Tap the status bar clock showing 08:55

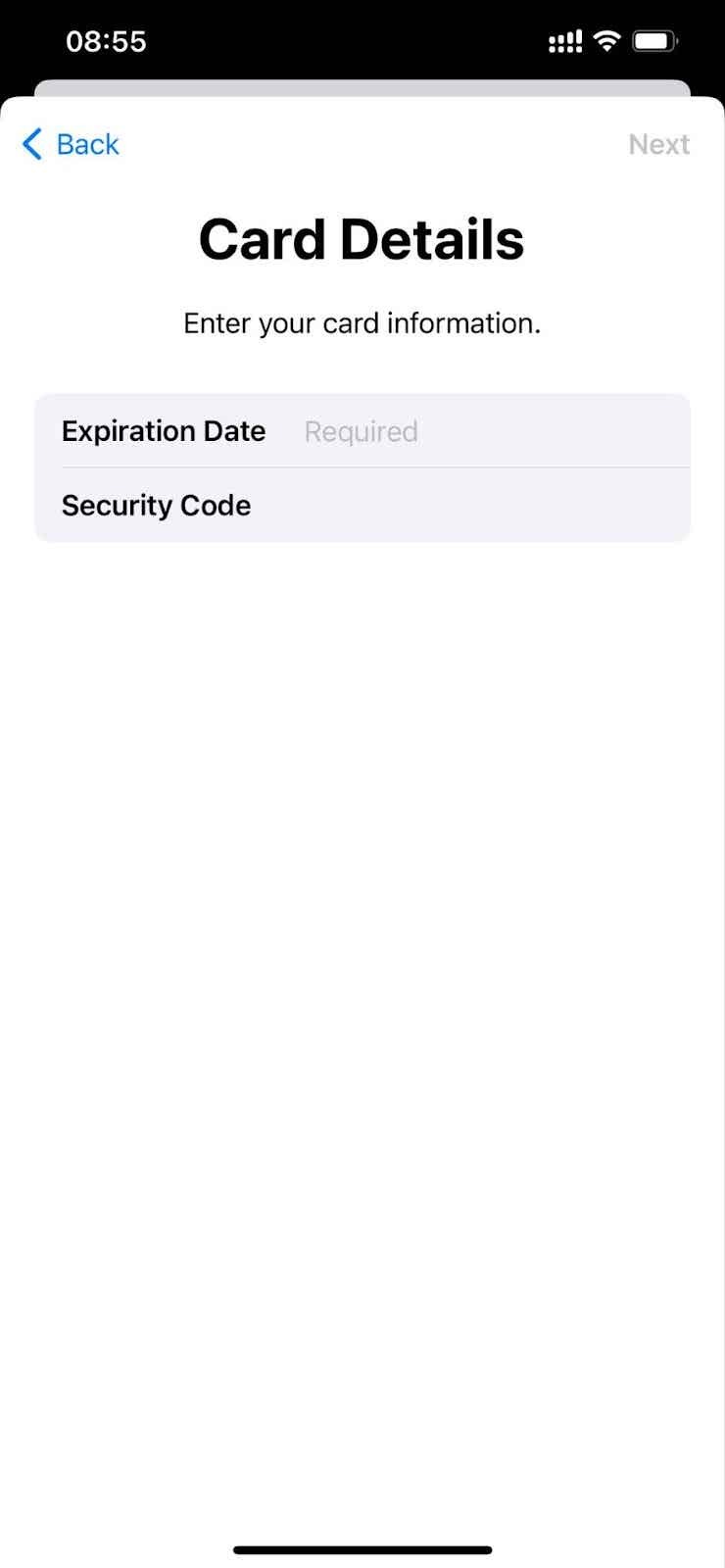tap(108, 40)
